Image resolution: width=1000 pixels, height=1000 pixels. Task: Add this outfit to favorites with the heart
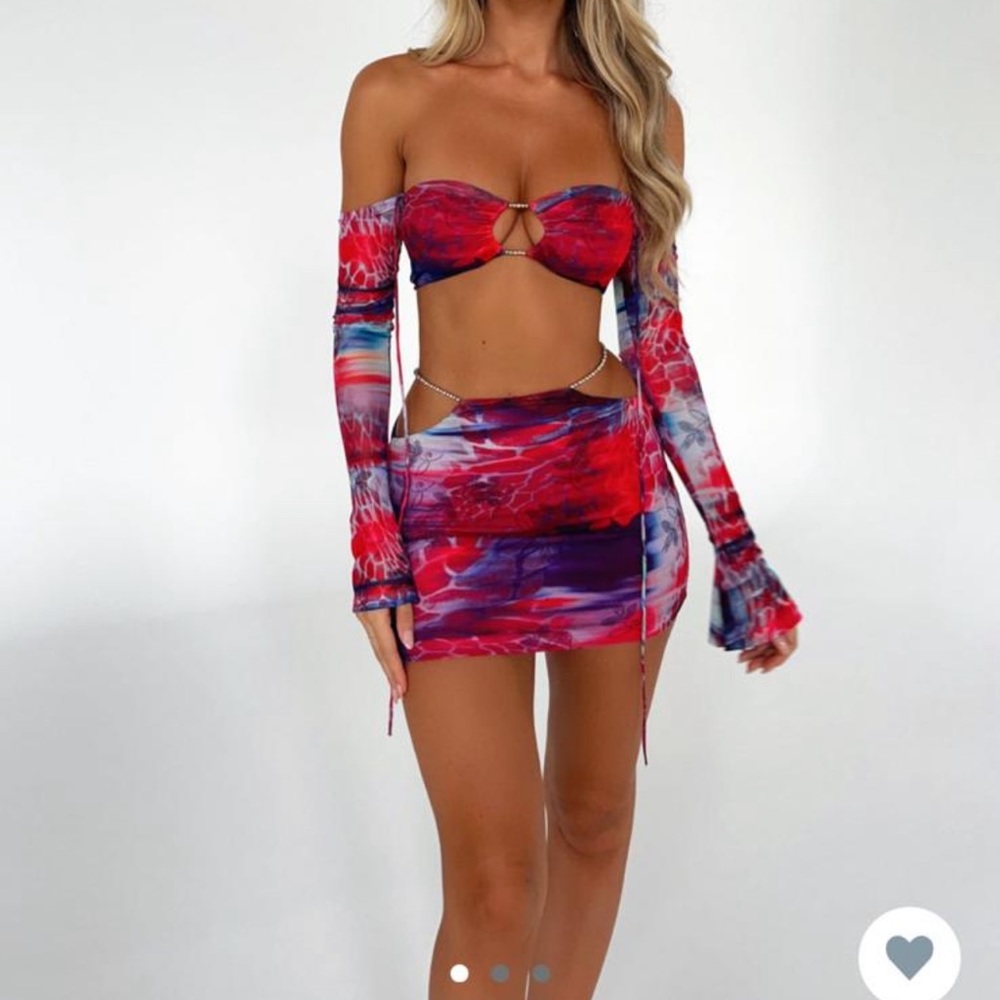[x=909, y=956]
